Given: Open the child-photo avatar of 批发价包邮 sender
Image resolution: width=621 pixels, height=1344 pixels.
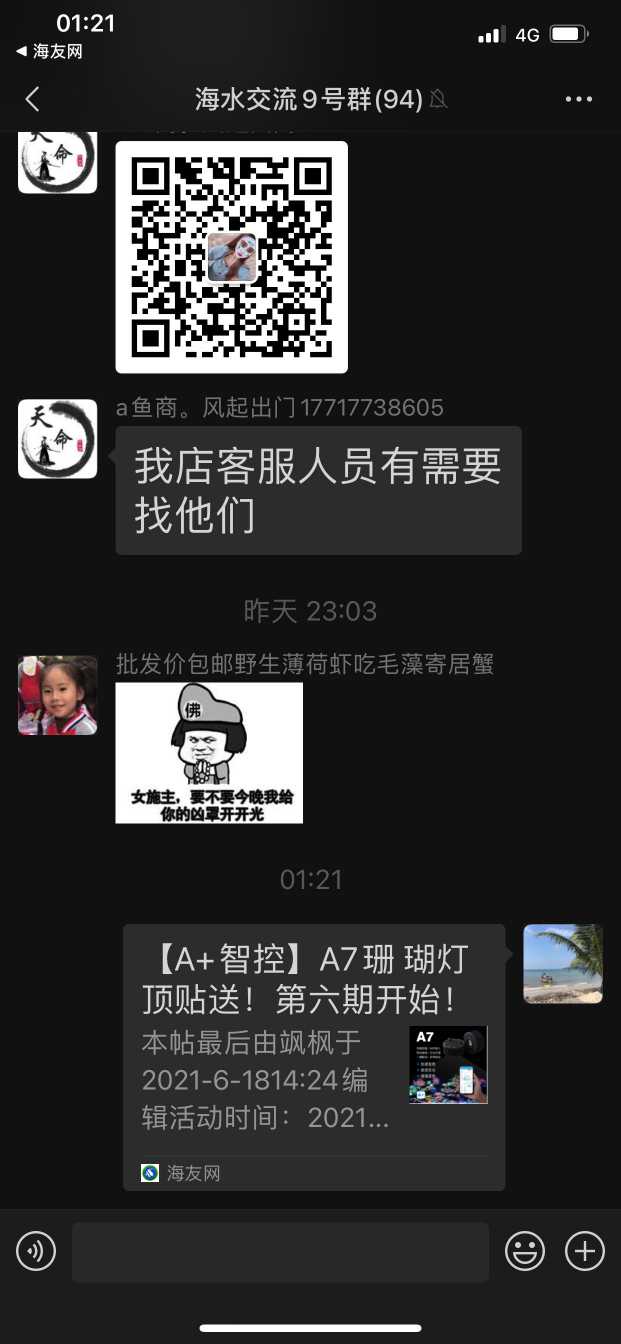Looking at the screenshot, I should coord(58,695).
